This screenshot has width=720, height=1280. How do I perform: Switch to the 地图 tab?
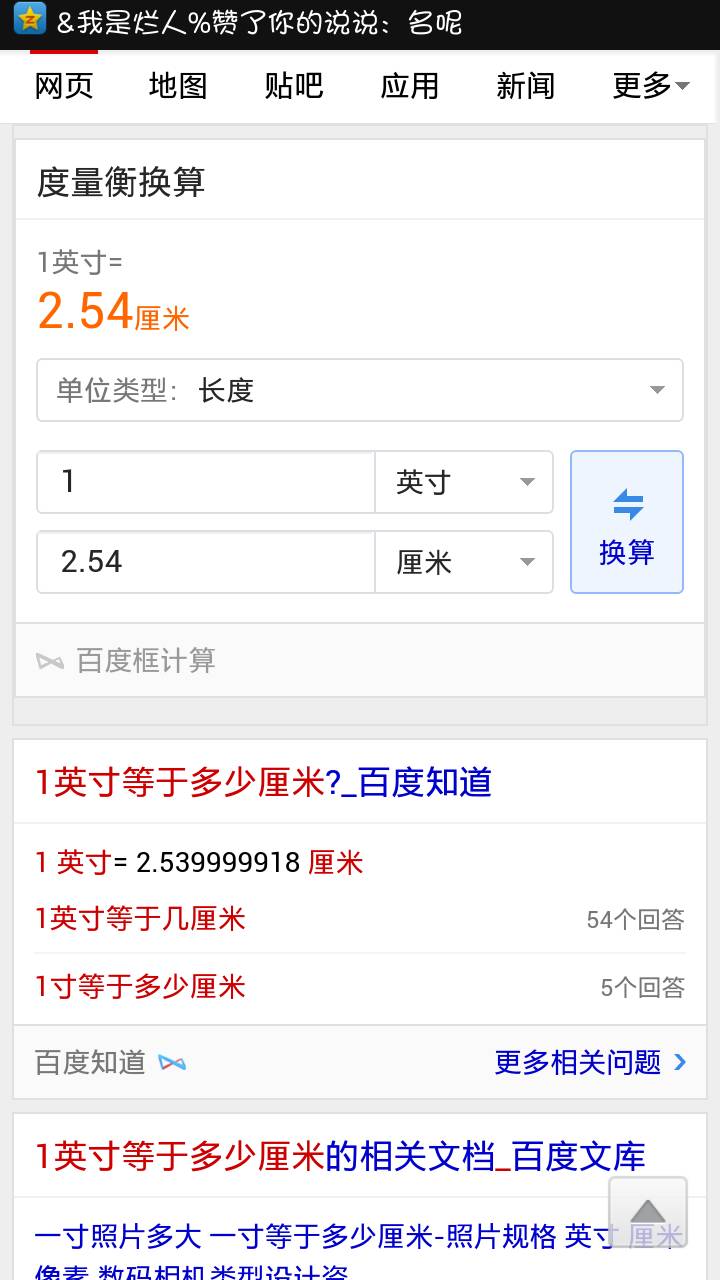click(x=178, y=87)
